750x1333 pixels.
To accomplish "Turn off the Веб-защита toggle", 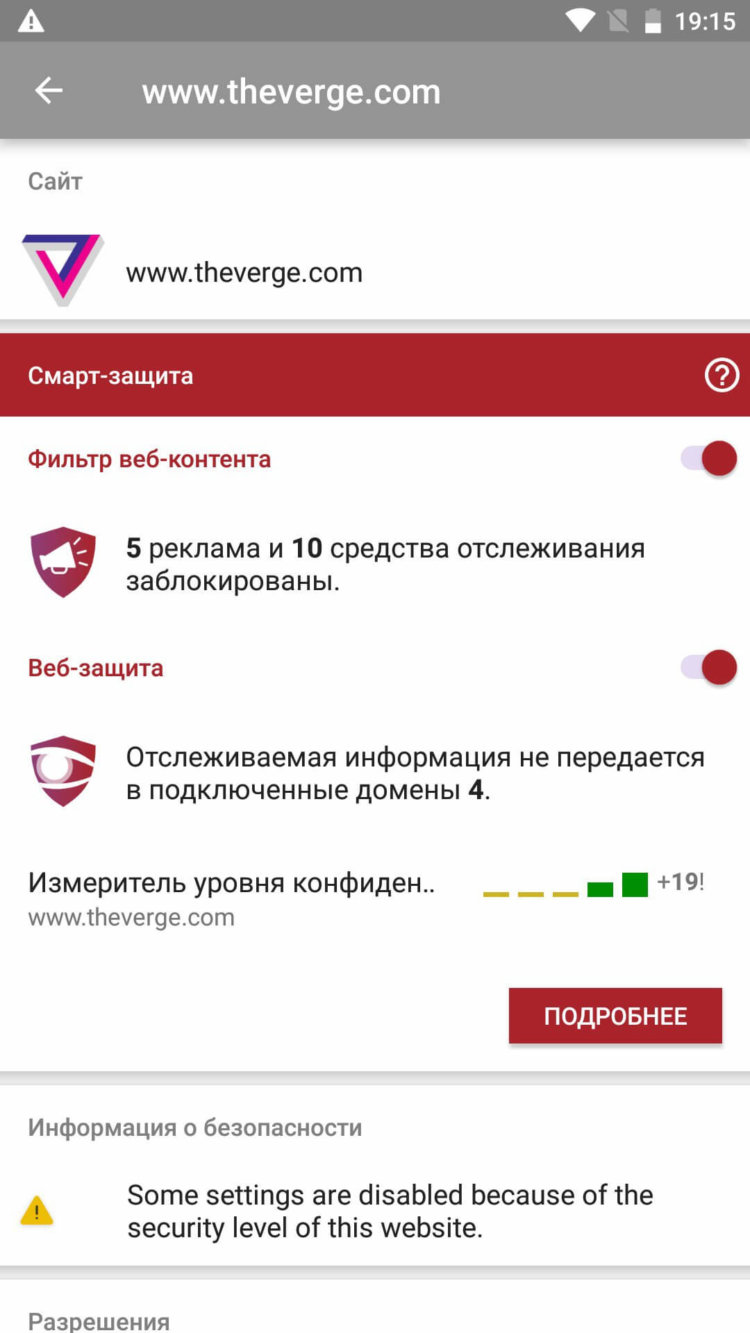I will click(709, 667).
